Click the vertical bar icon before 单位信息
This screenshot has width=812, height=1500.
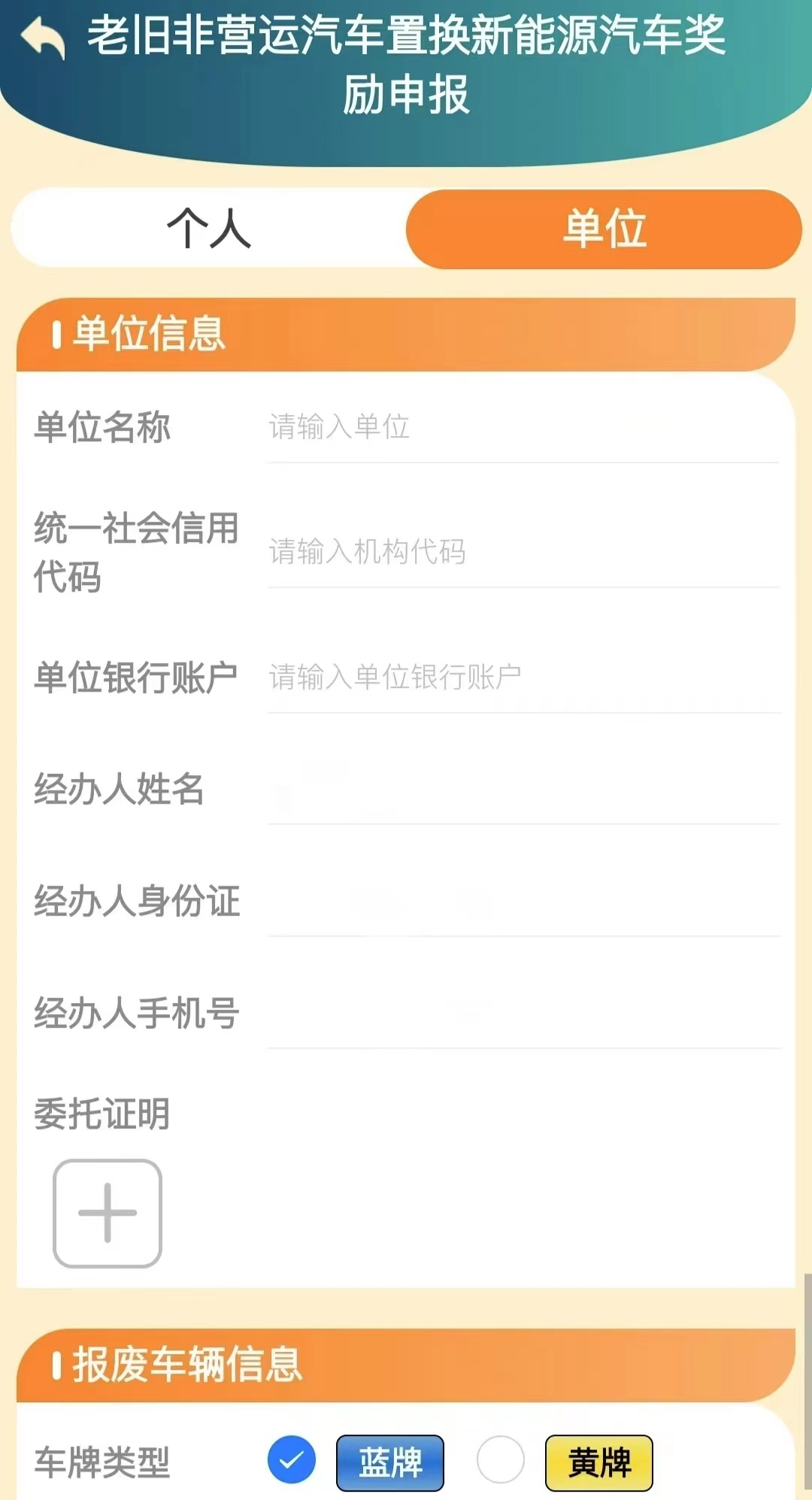coord(57,335)
